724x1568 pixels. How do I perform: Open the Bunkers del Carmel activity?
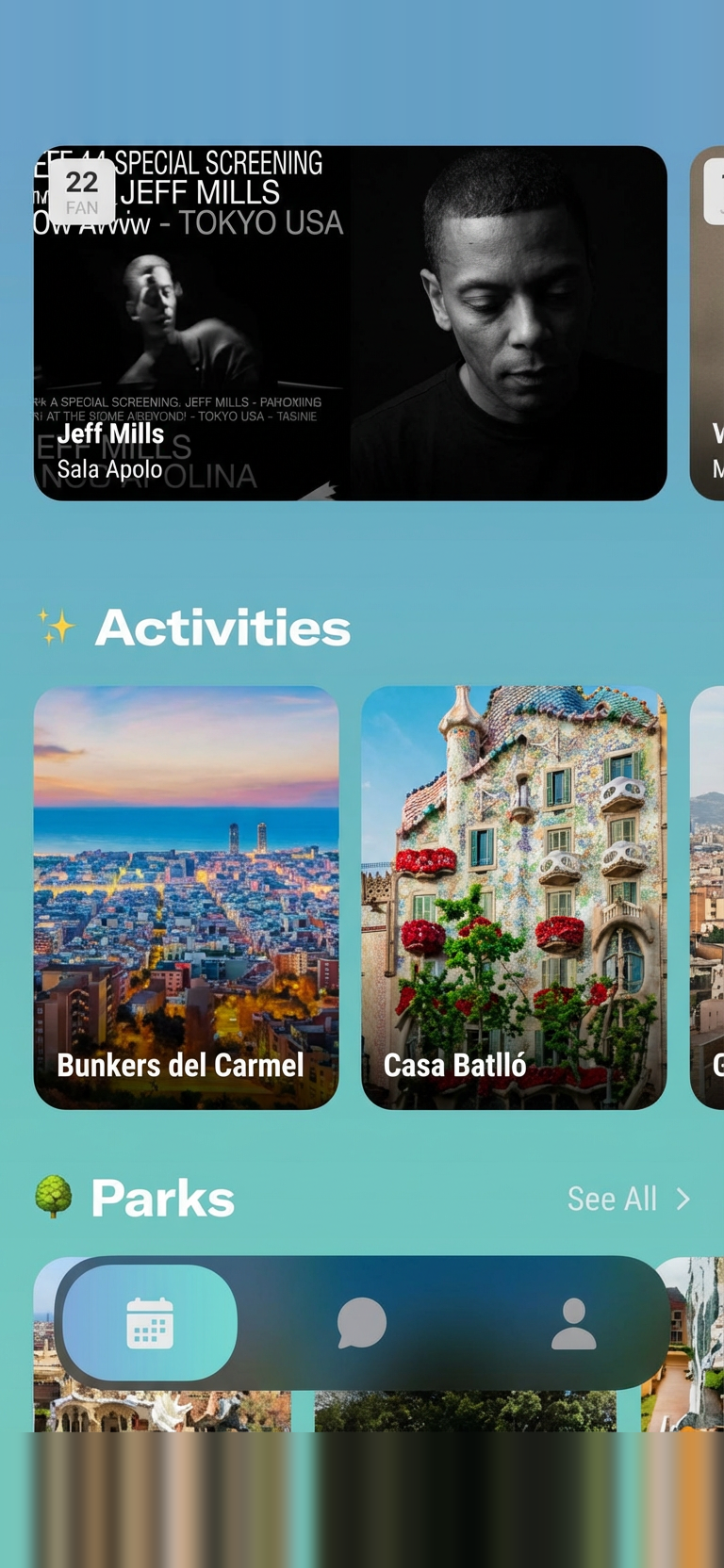point(186,897)
